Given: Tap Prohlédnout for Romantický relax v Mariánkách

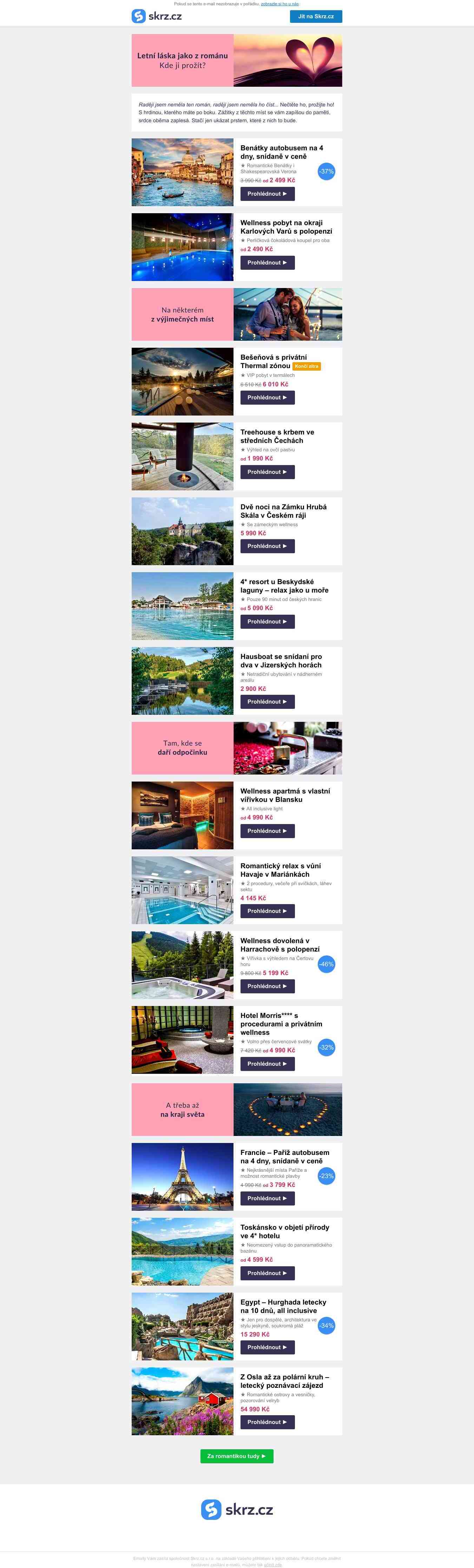Looking at the screenshot, I should (267, 911).
